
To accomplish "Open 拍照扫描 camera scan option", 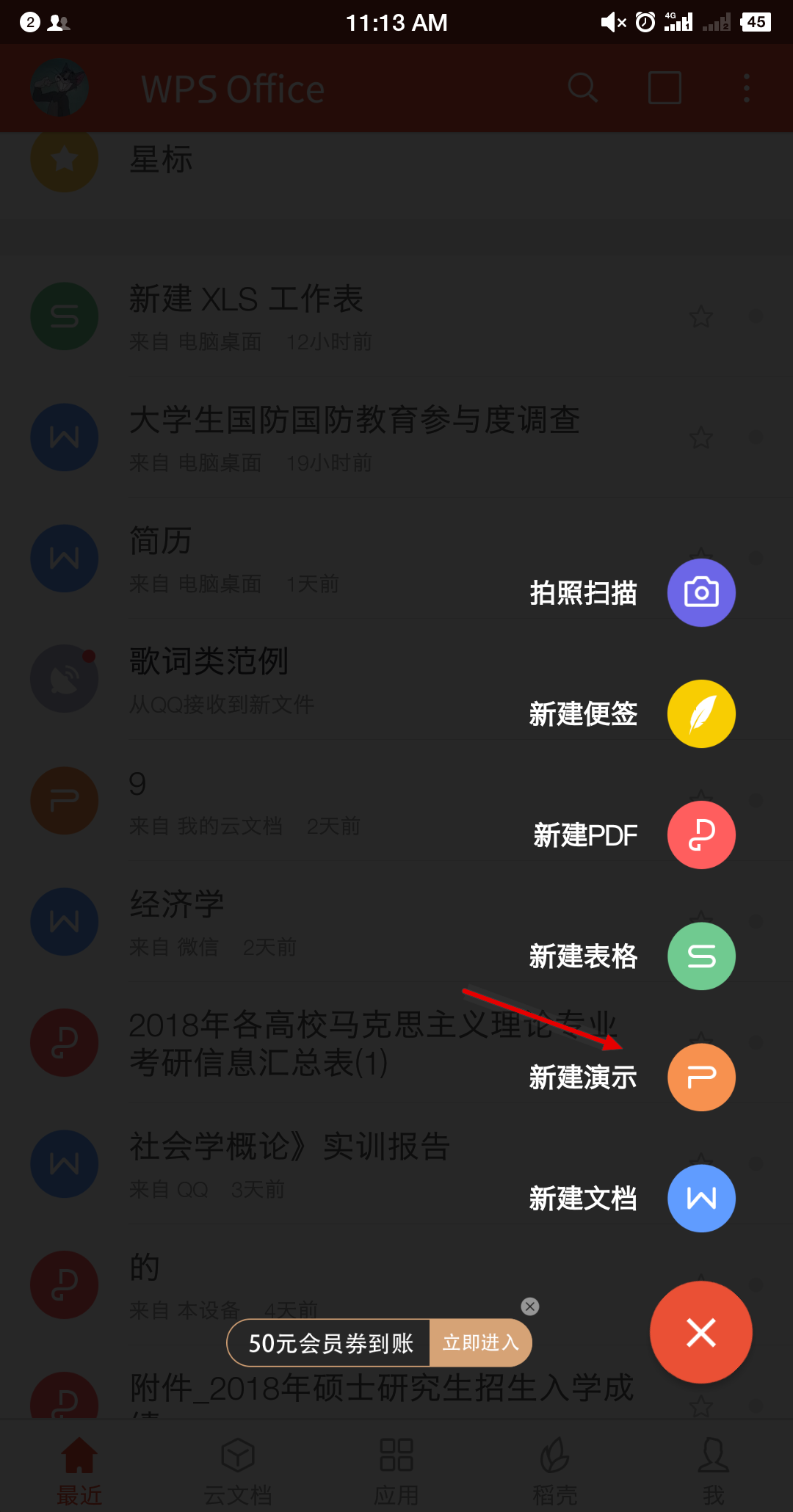I will [700, 592].
